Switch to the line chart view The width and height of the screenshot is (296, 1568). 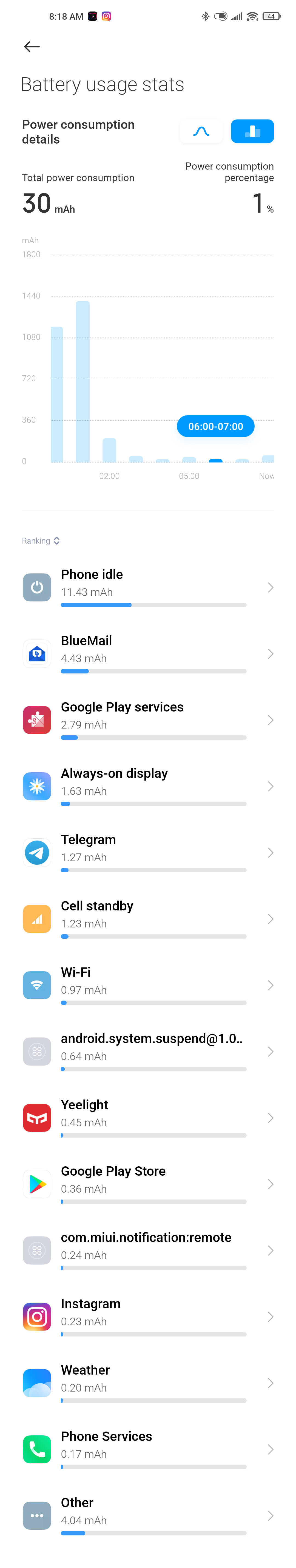pos(201,132)
